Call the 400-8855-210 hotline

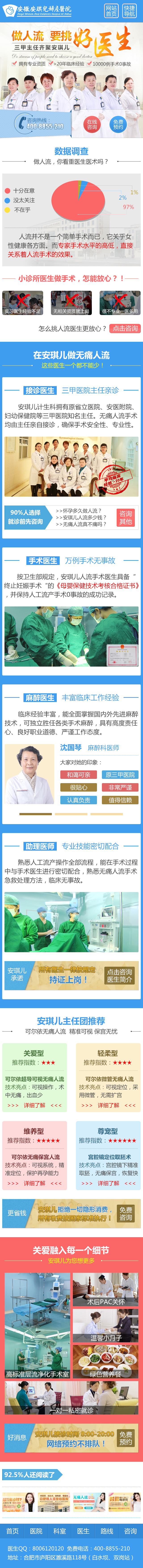pyautogui.click(x=40, y=124)
